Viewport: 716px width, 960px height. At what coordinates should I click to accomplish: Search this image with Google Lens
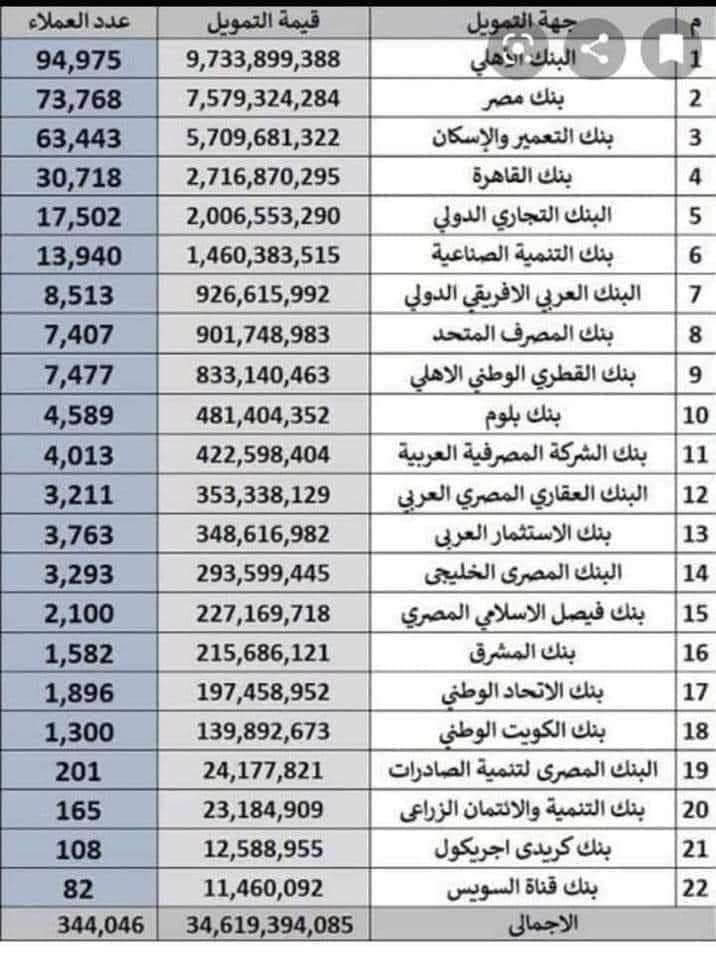click(518, 48)
